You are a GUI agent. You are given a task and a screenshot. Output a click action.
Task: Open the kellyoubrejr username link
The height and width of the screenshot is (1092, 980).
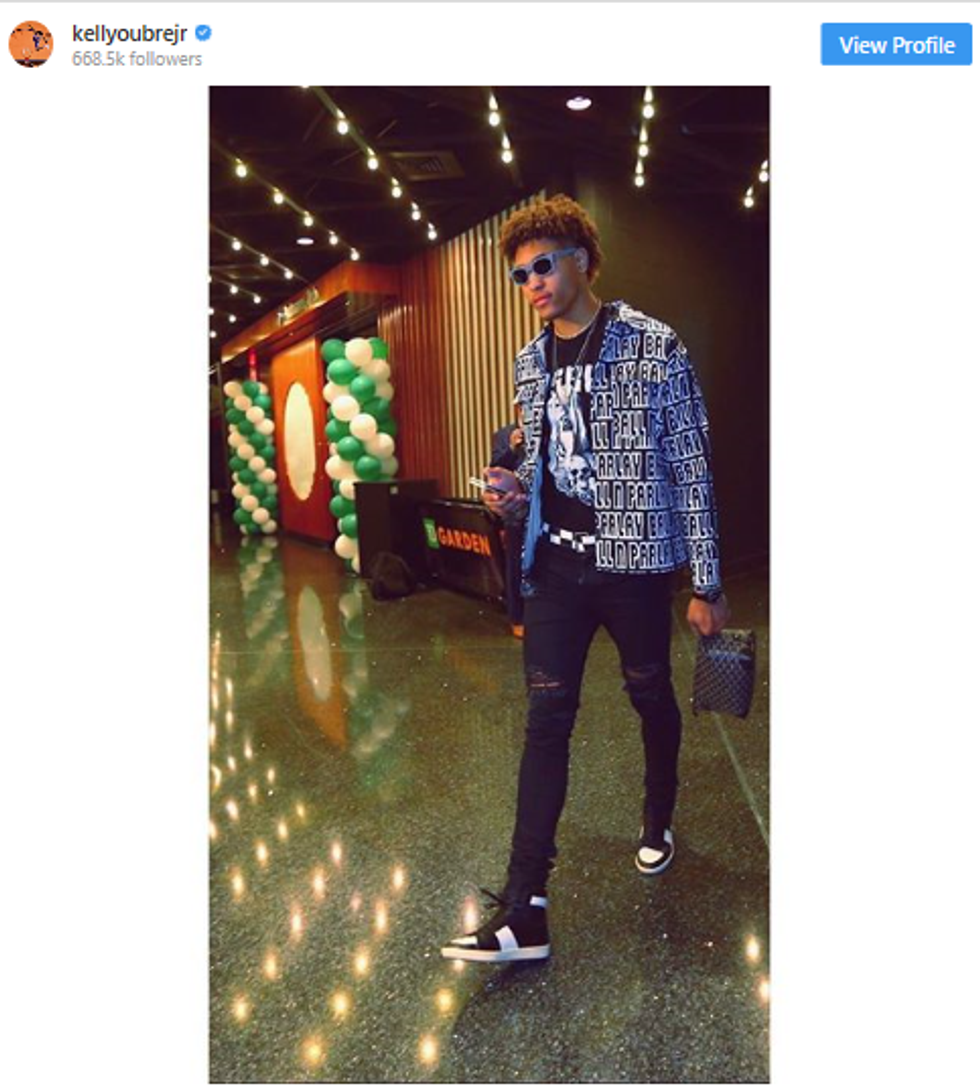pos(130,34)
